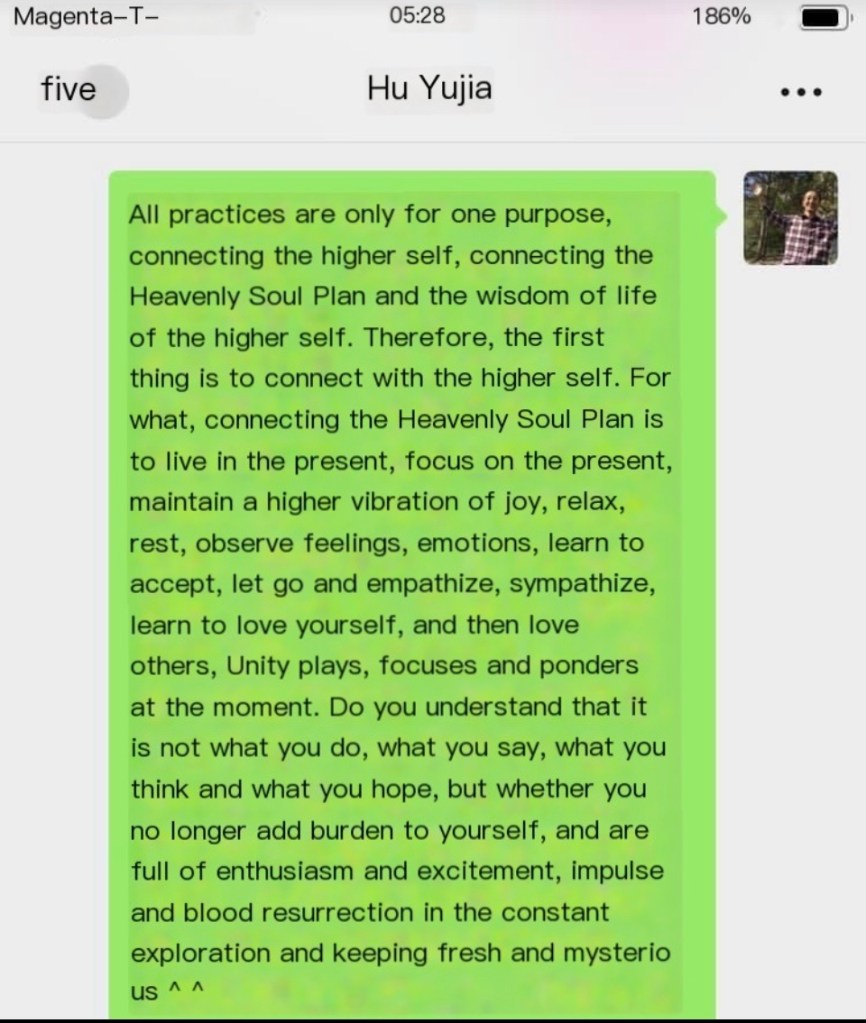This screenshot has width=866, height=1023.
Task: Open the three-dot chat options menu
Action: 800,92
